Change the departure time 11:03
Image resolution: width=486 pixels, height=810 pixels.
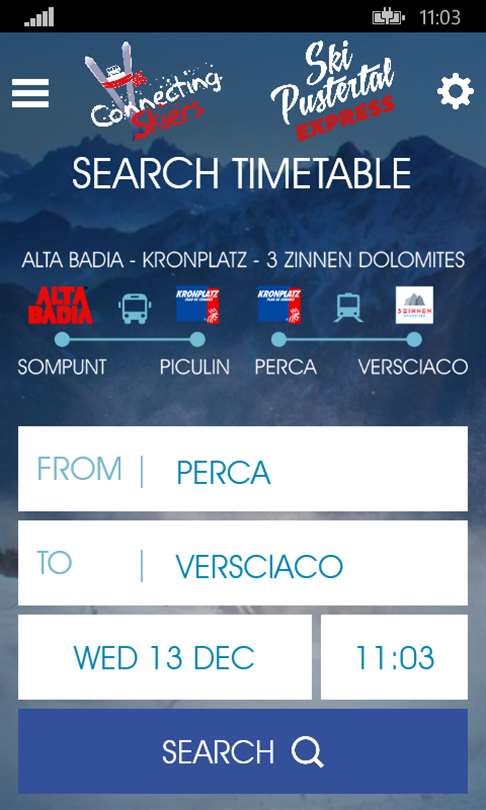point(394,657)
